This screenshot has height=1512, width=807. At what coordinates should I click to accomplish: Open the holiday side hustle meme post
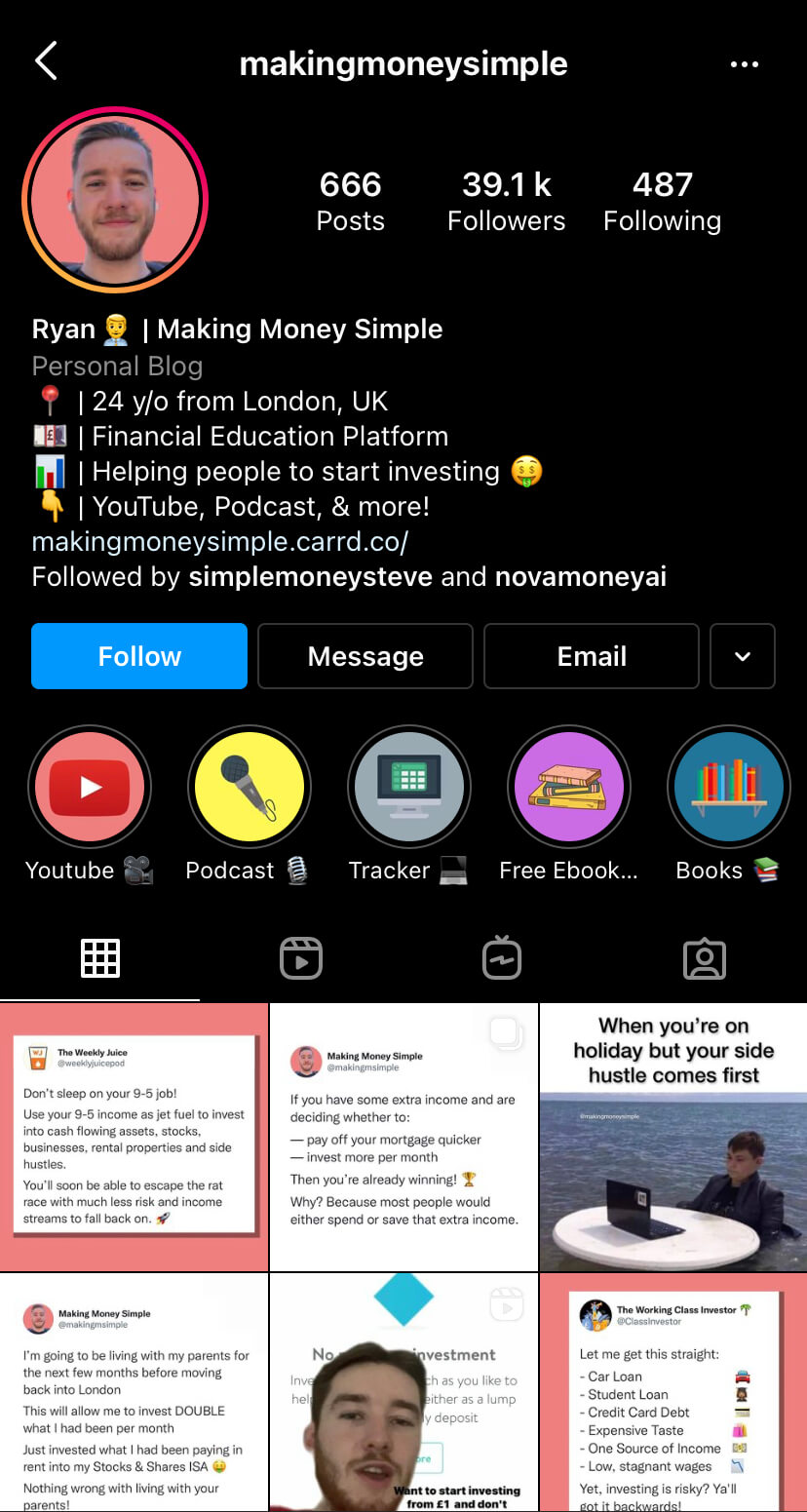(673, 1137)
